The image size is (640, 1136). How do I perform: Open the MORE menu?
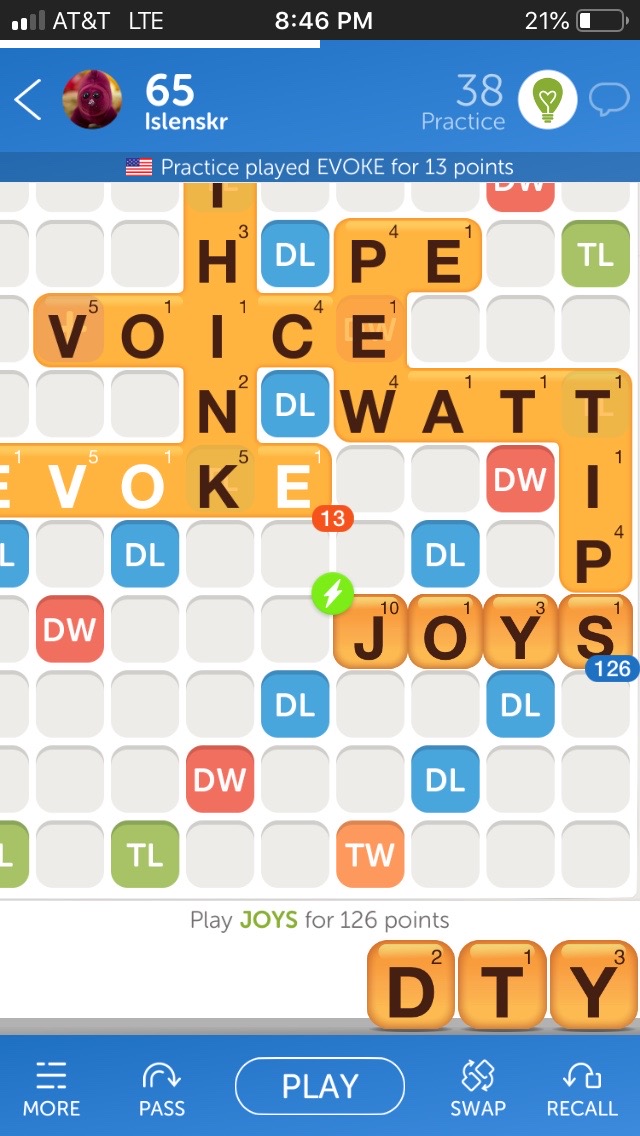click(x=51, y=1088)
